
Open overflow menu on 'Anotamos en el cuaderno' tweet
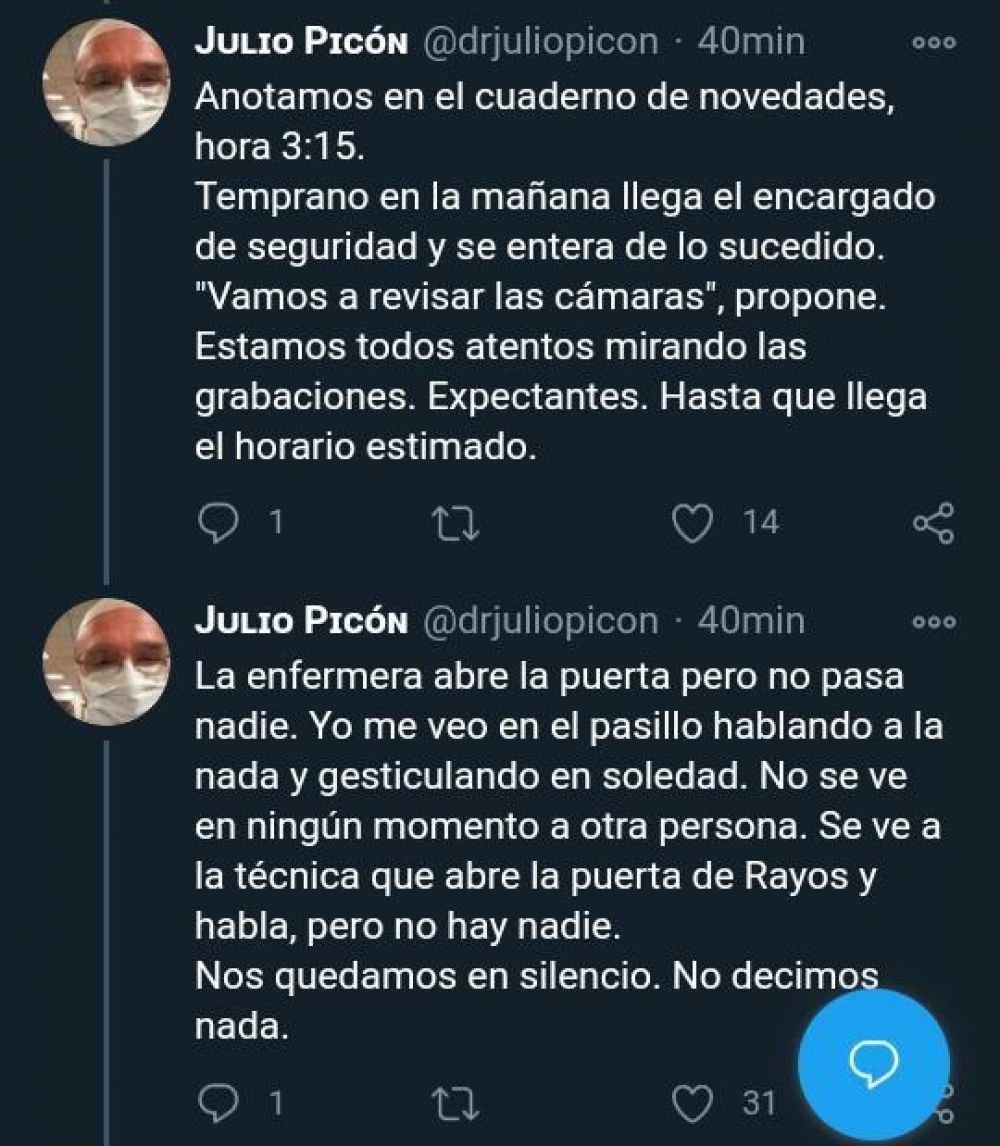[x=935, y=44]
